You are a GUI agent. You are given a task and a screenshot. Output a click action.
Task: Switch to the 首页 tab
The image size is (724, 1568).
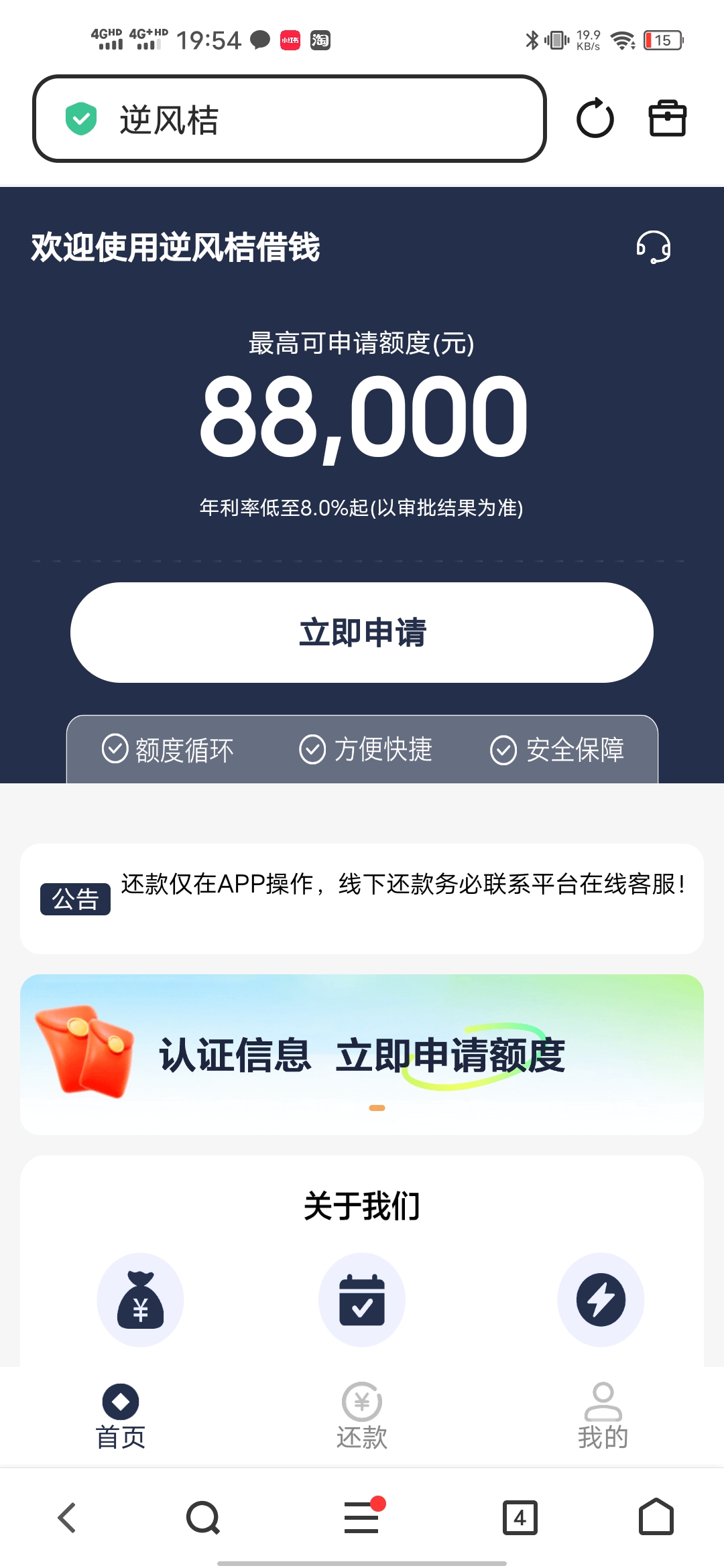[121, 1415]
